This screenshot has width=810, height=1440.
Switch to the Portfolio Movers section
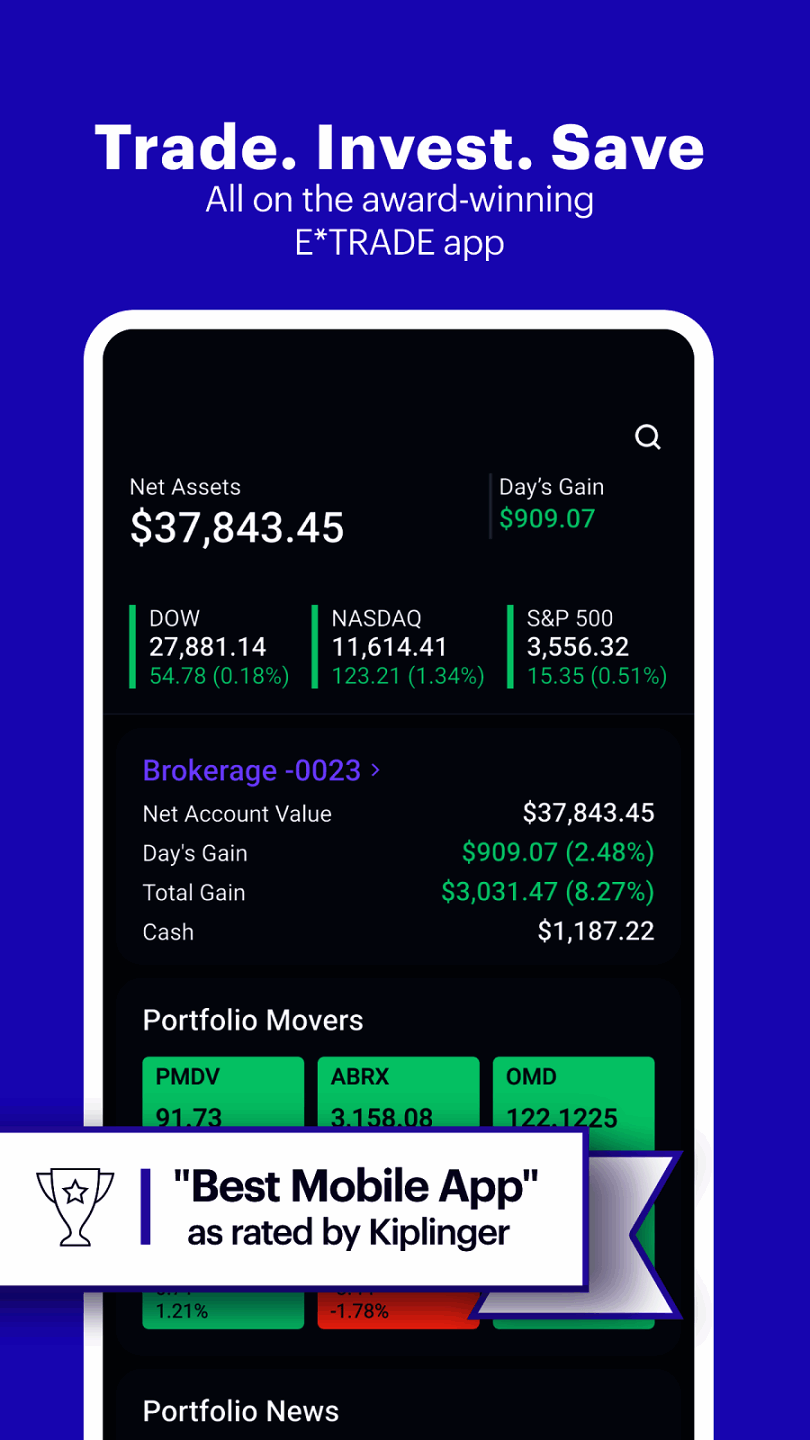click(x=253, y=1019)
